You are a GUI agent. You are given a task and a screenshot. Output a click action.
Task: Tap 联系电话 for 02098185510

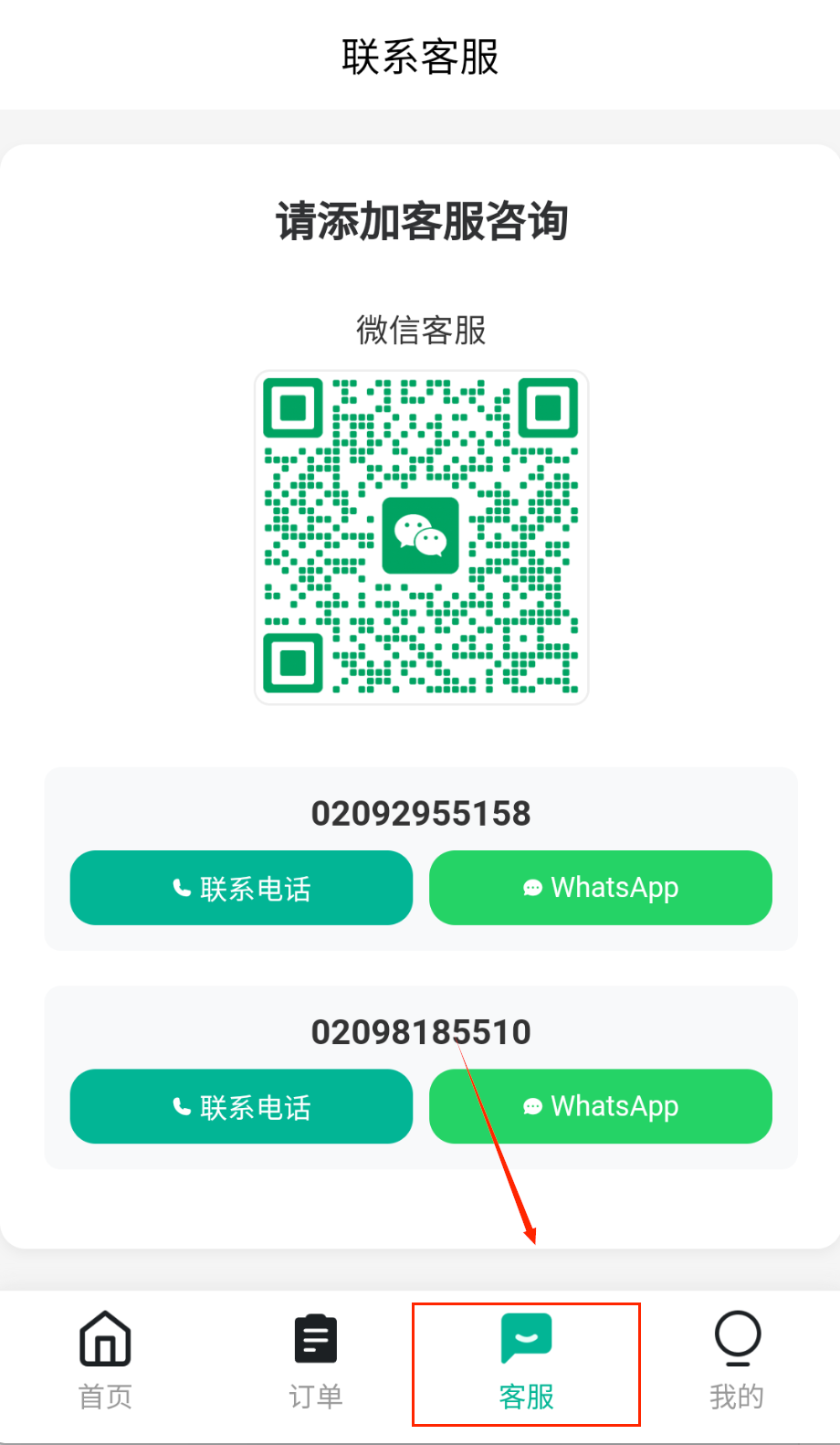[241, 1106]
